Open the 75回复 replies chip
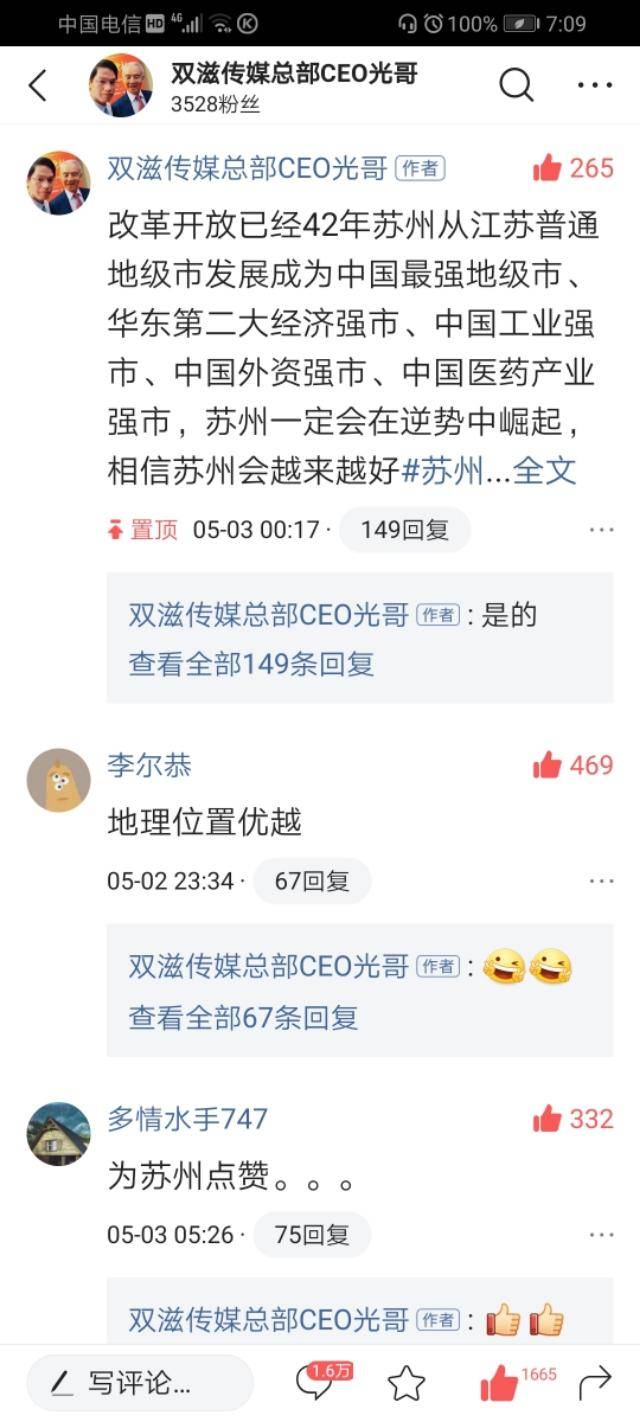The image size is (640, 1422). point(311,1235)
